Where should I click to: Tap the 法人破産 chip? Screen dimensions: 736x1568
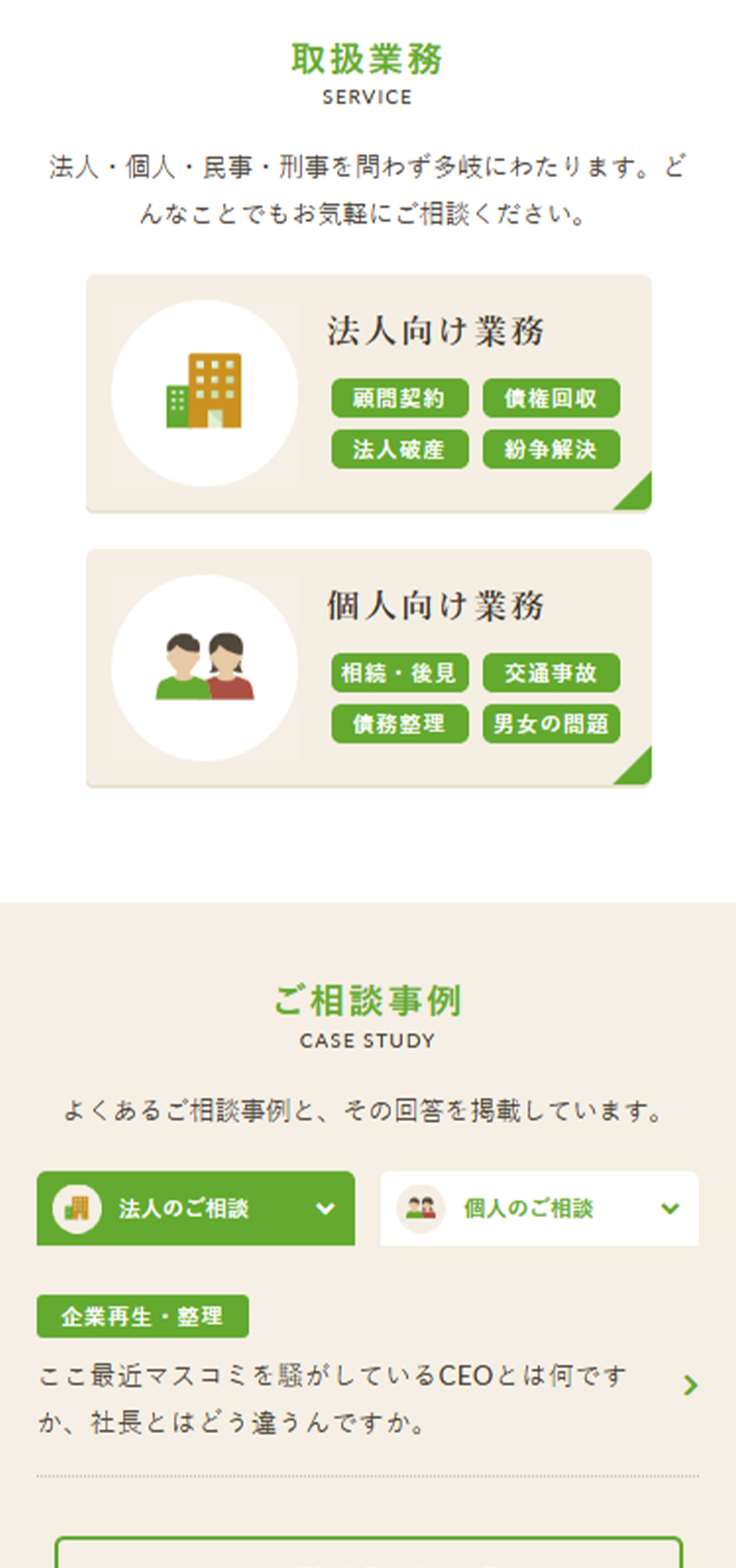[x=399, y=449]
